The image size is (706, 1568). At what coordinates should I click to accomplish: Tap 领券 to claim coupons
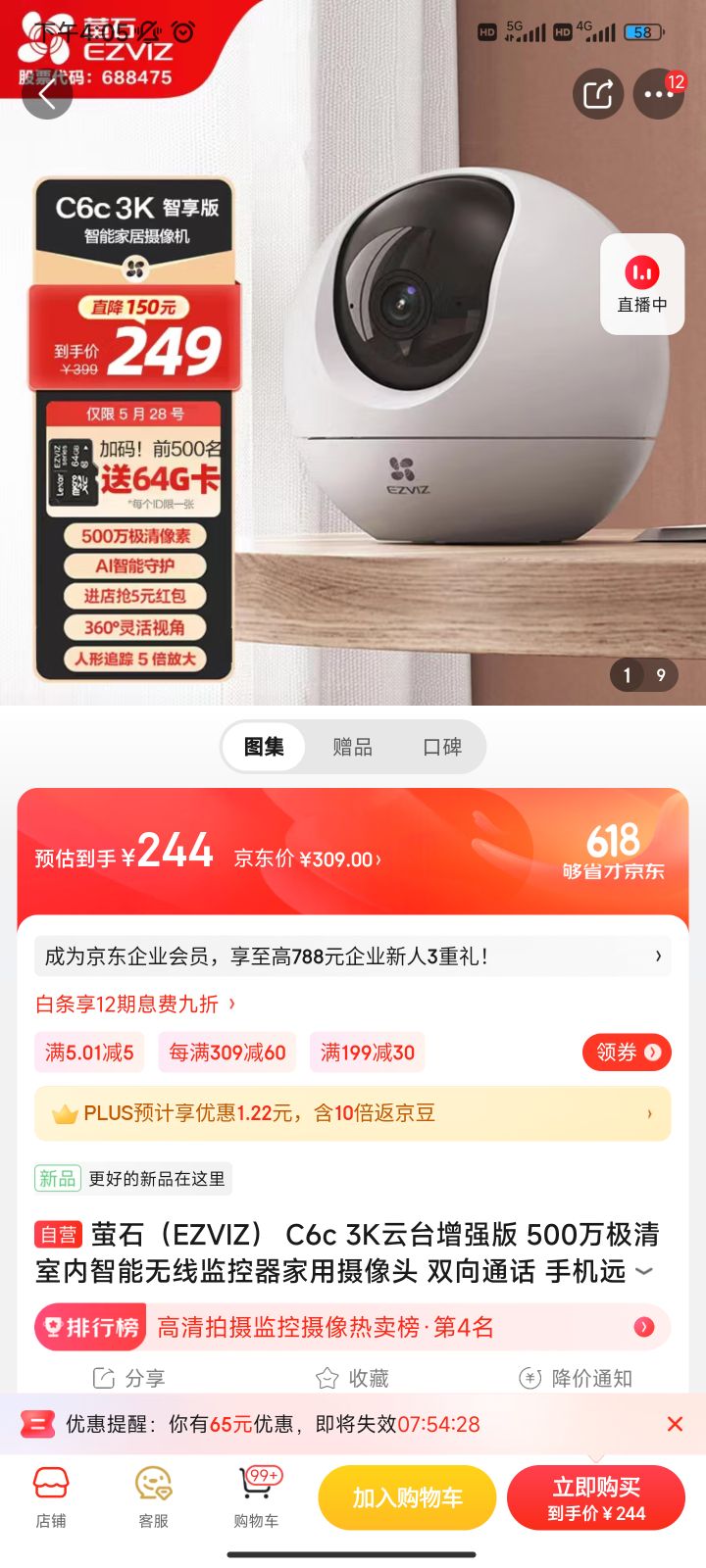(627, 1052)
